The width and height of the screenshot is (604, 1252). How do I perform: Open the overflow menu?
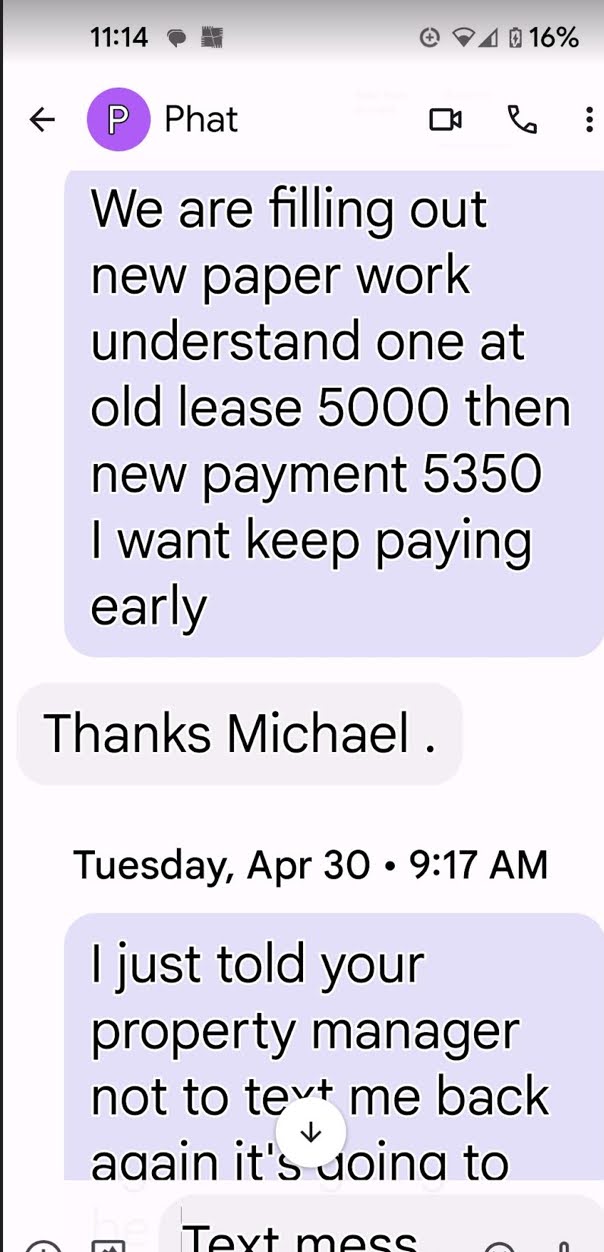589,121
